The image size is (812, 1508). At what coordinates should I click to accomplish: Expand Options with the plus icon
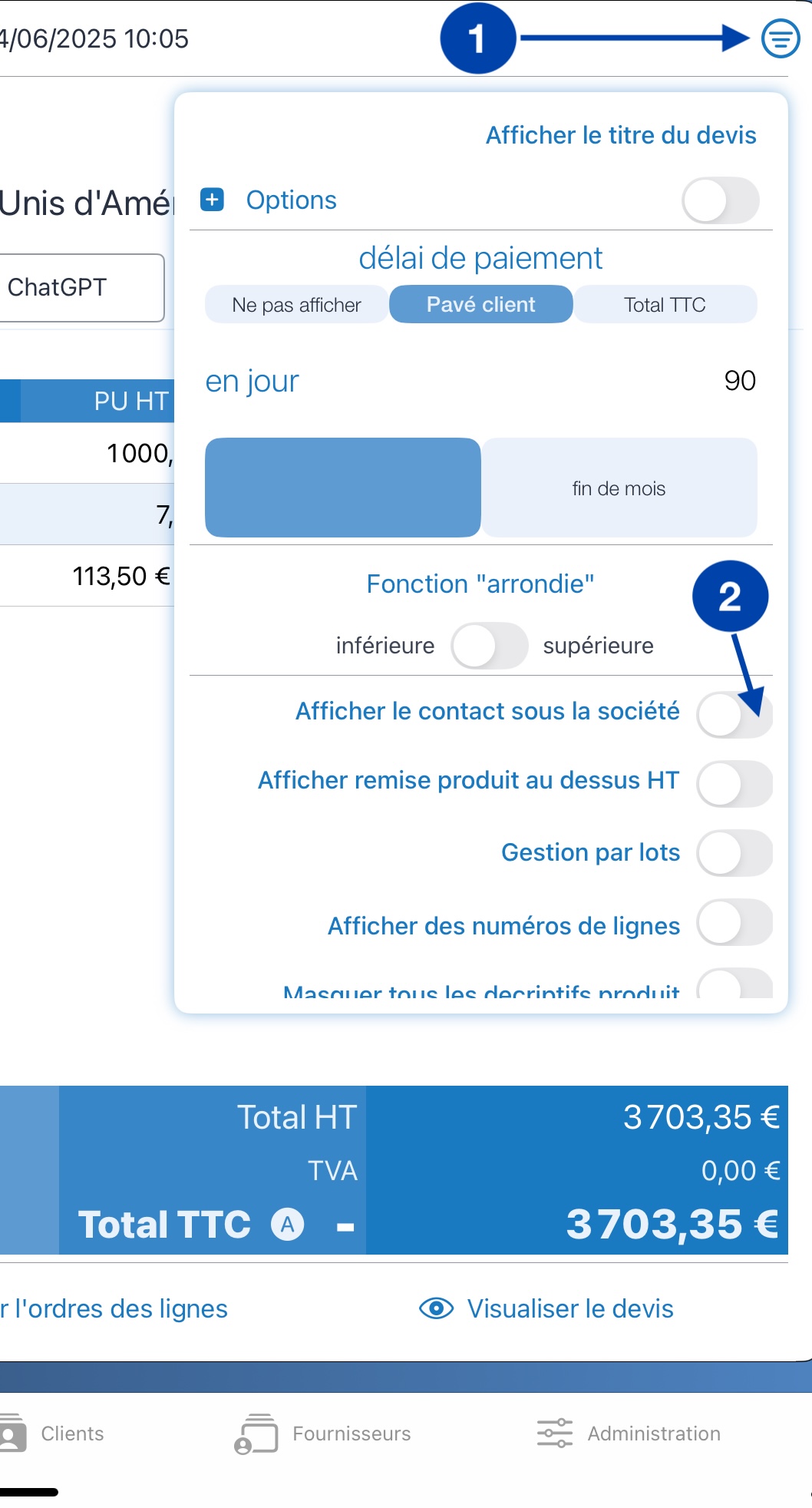click(x=212, y=200)
